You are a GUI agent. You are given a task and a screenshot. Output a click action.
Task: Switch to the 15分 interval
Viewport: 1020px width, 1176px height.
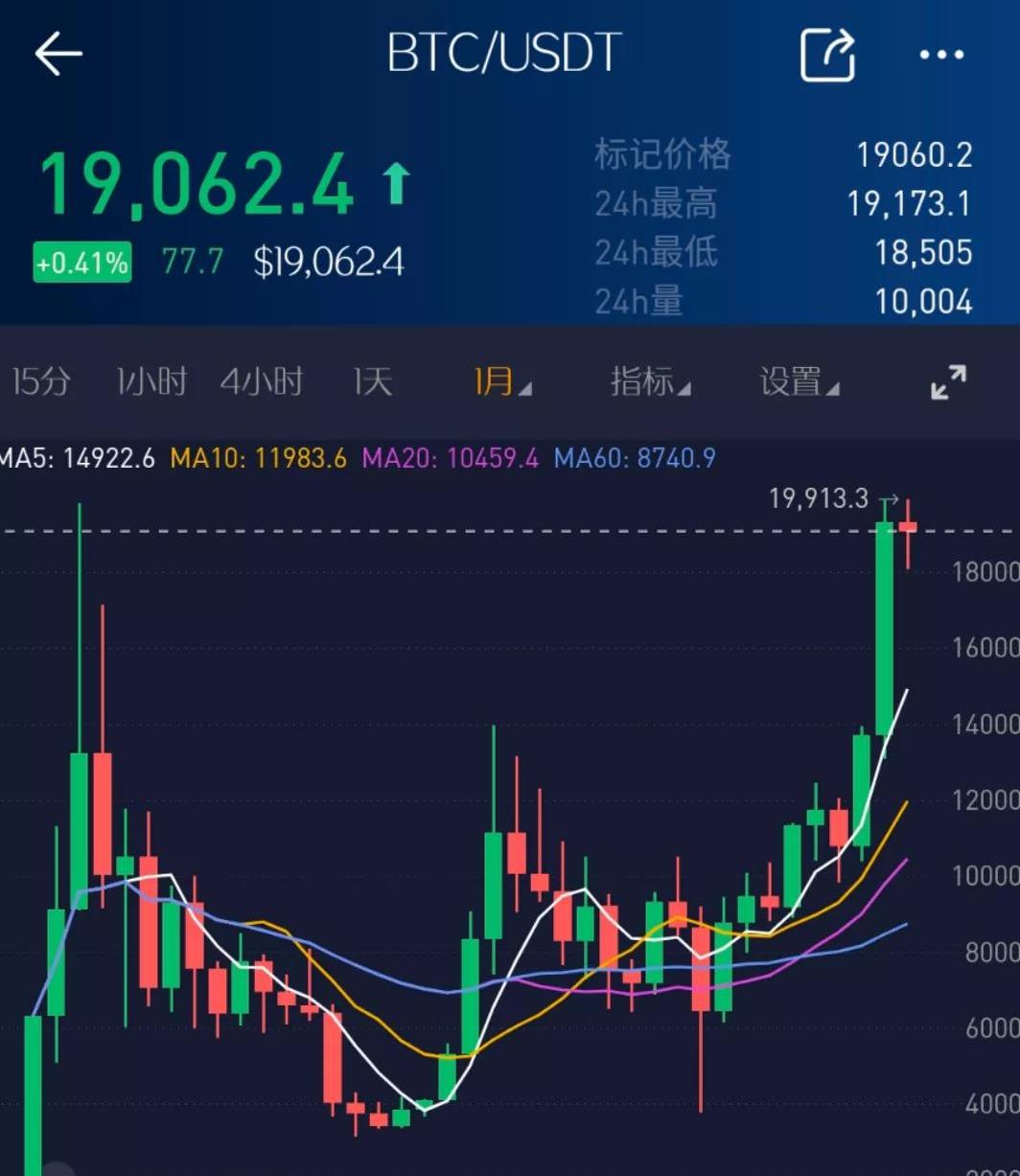coord(40,382)
